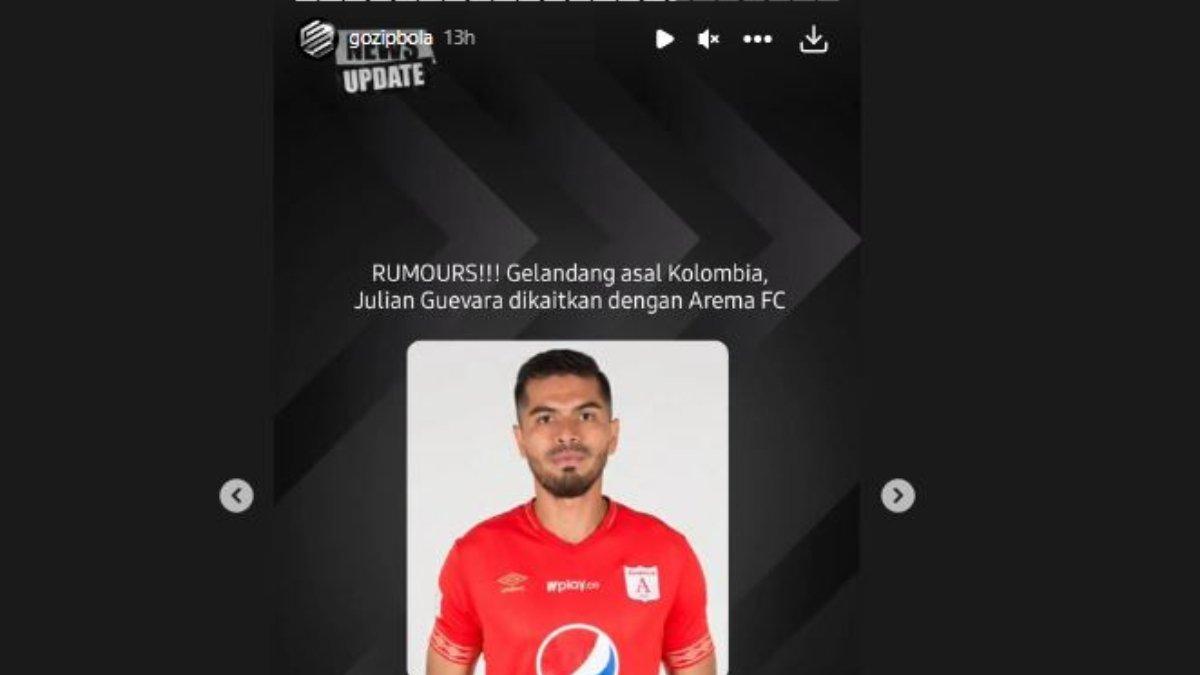Download this story

tap(814, 39)
